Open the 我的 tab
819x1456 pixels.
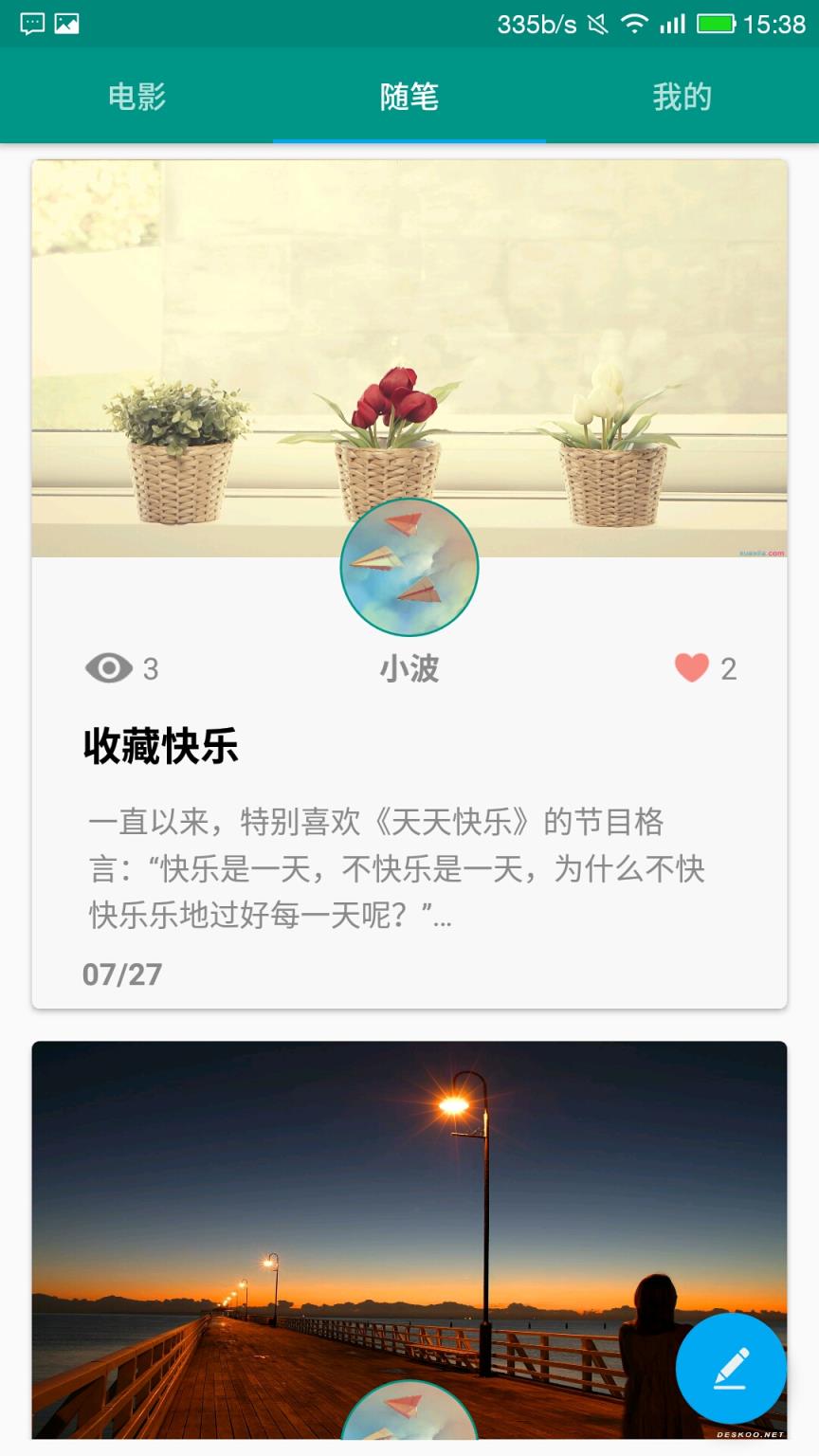coord(682,96)
